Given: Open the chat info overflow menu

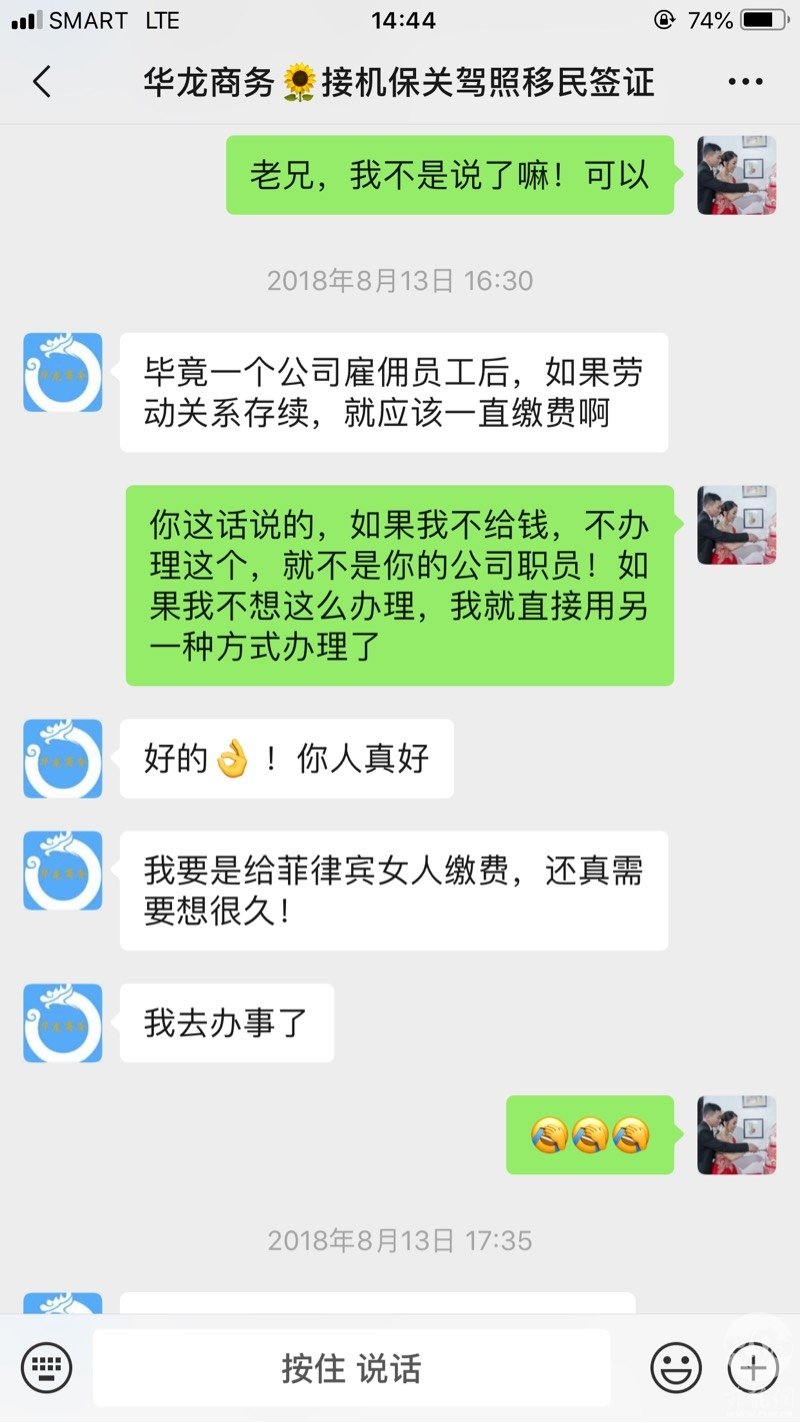Looking at the screenshot, I should (745, 82).
